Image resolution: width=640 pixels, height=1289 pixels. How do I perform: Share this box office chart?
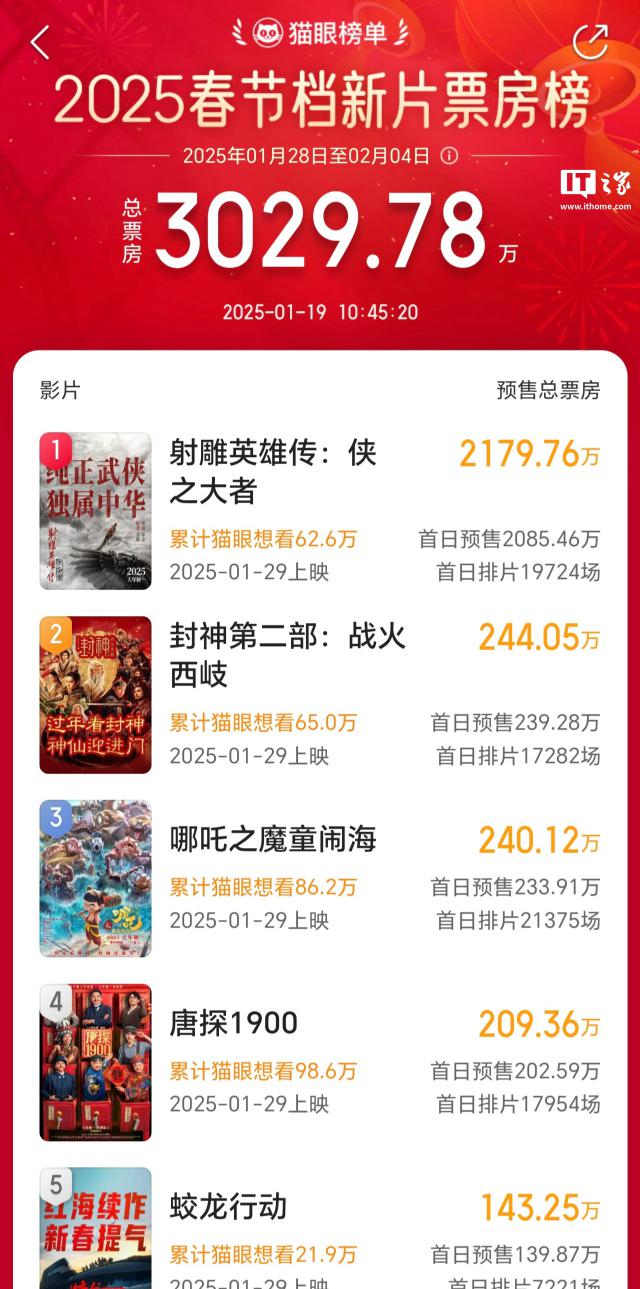(590, 41)
